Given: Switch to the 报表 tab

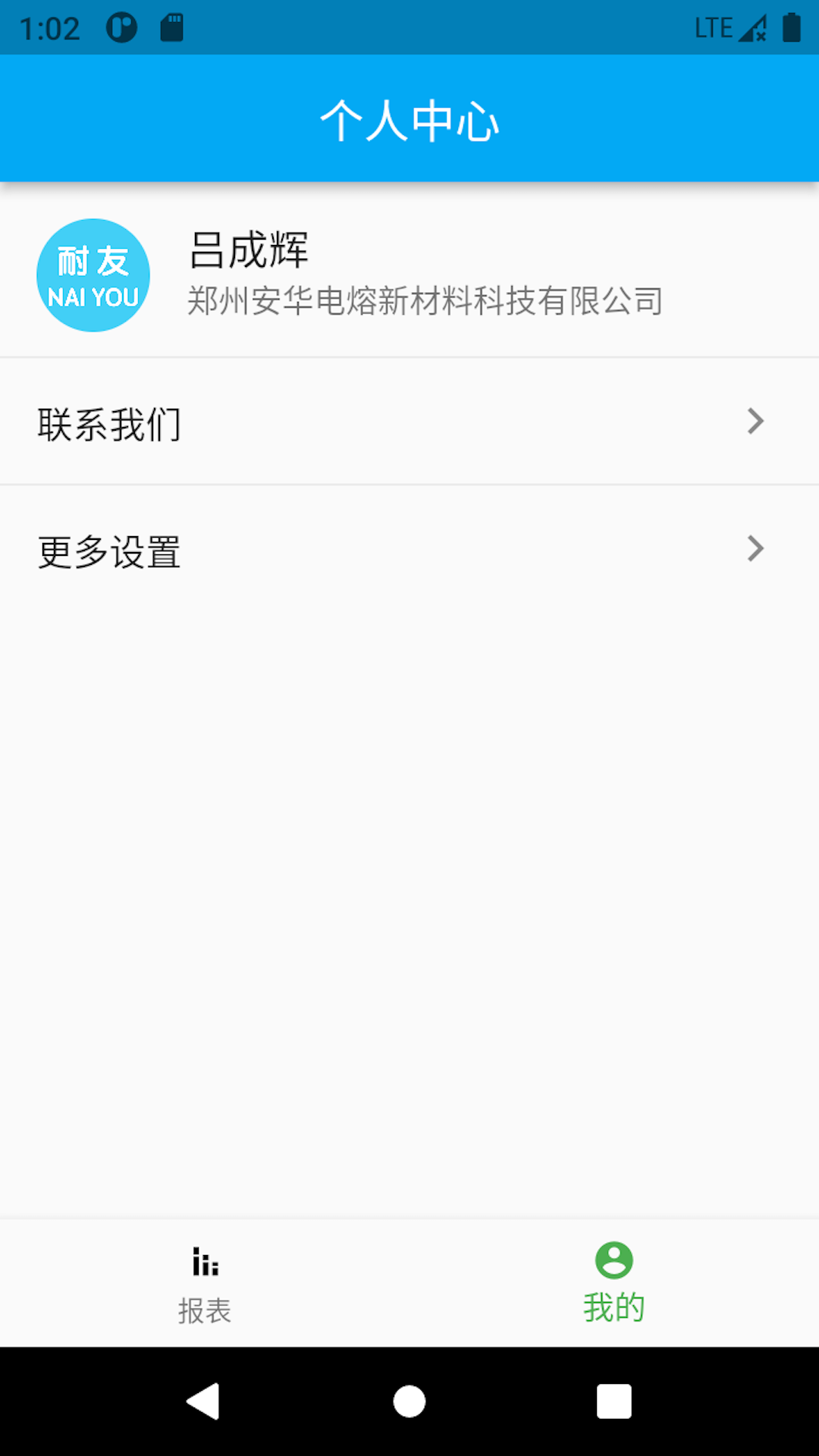Looking at the screenshot, I should coord(205,1283).
